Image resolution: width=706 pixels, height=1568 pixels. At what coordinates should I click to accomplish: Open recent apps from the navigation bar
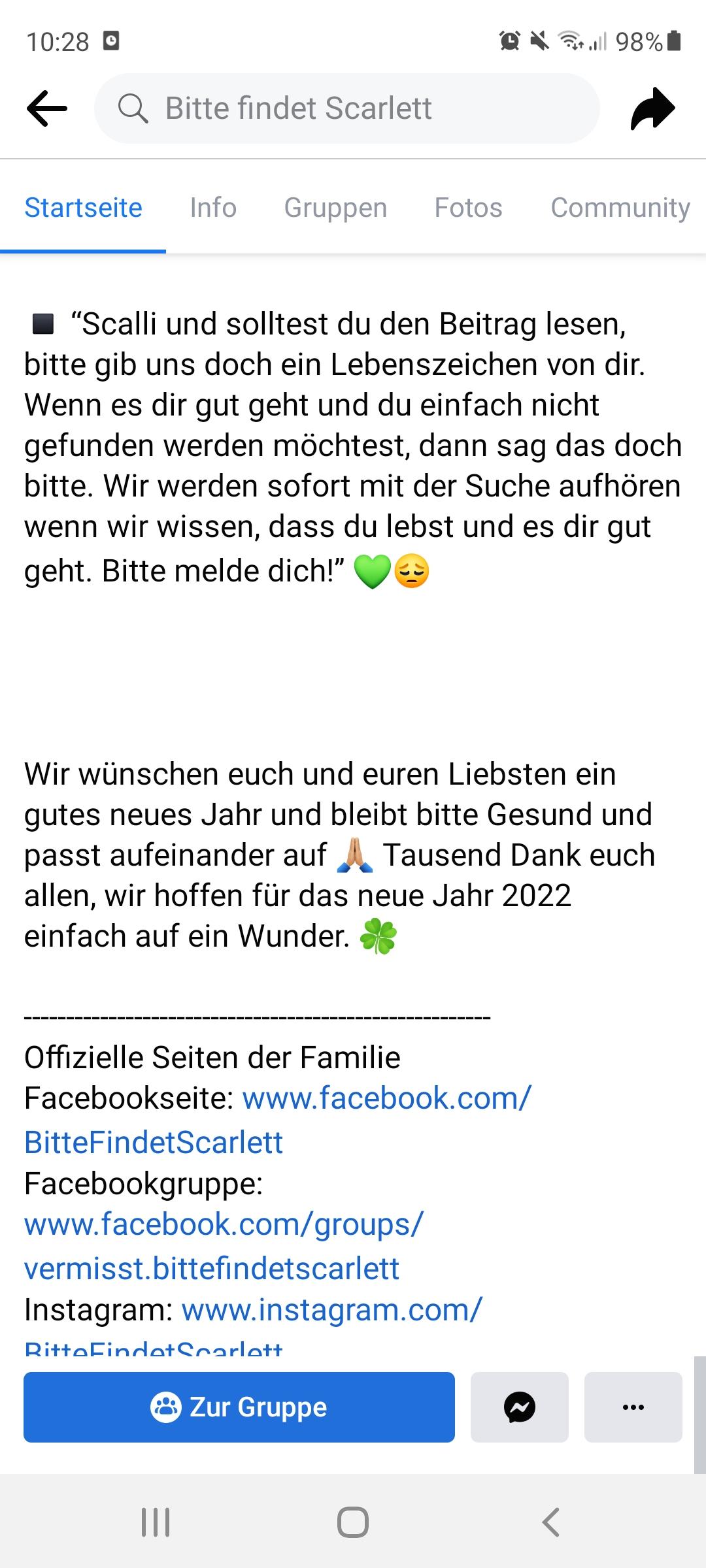(156, 1522)
